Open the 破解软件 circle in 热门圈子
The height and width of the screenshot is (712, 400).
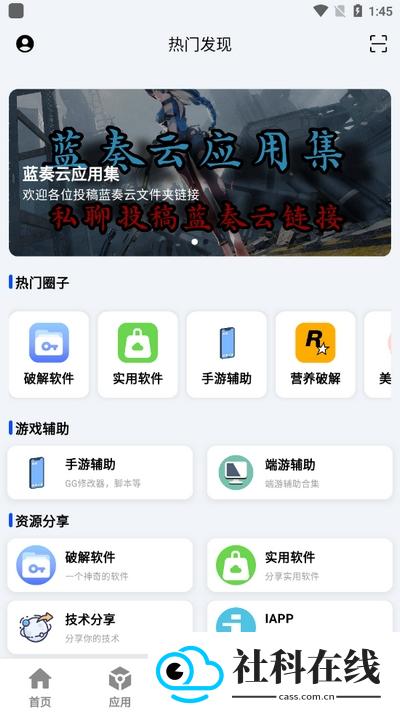pyautogui.click(x=49, y=354)
